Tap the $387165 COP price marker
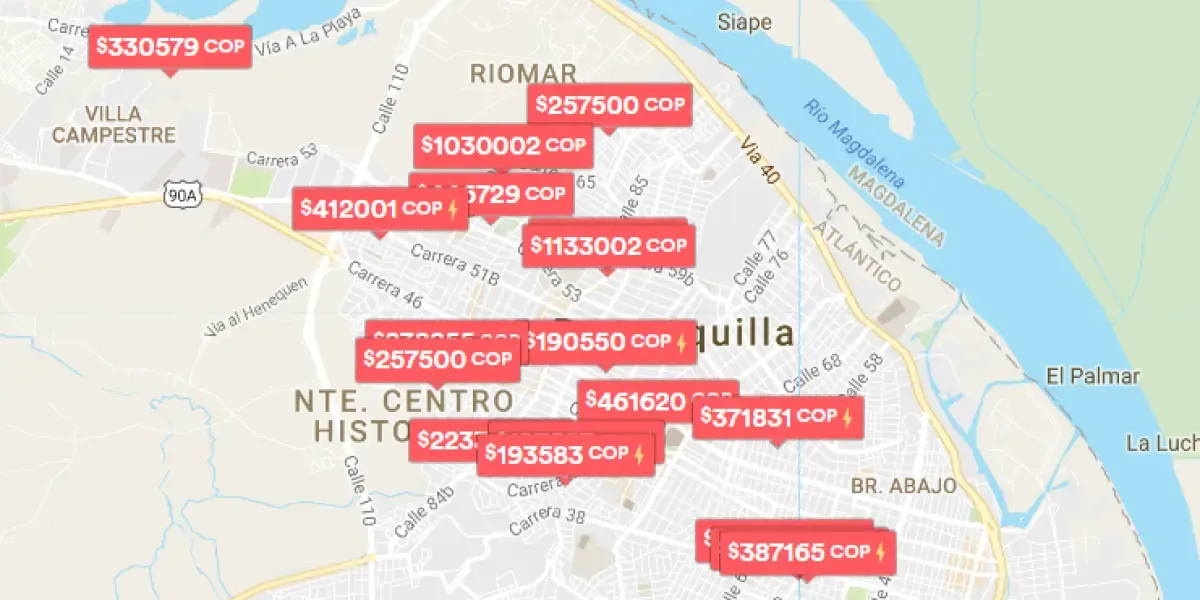 click(x=806, y=552)
